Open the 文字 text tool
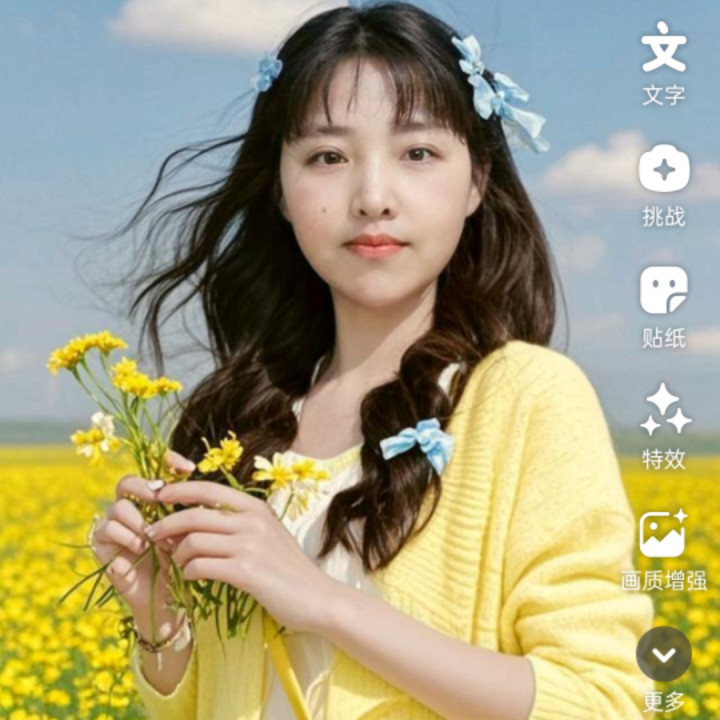This screenshot has height=720, width=720. pos(664,63)
